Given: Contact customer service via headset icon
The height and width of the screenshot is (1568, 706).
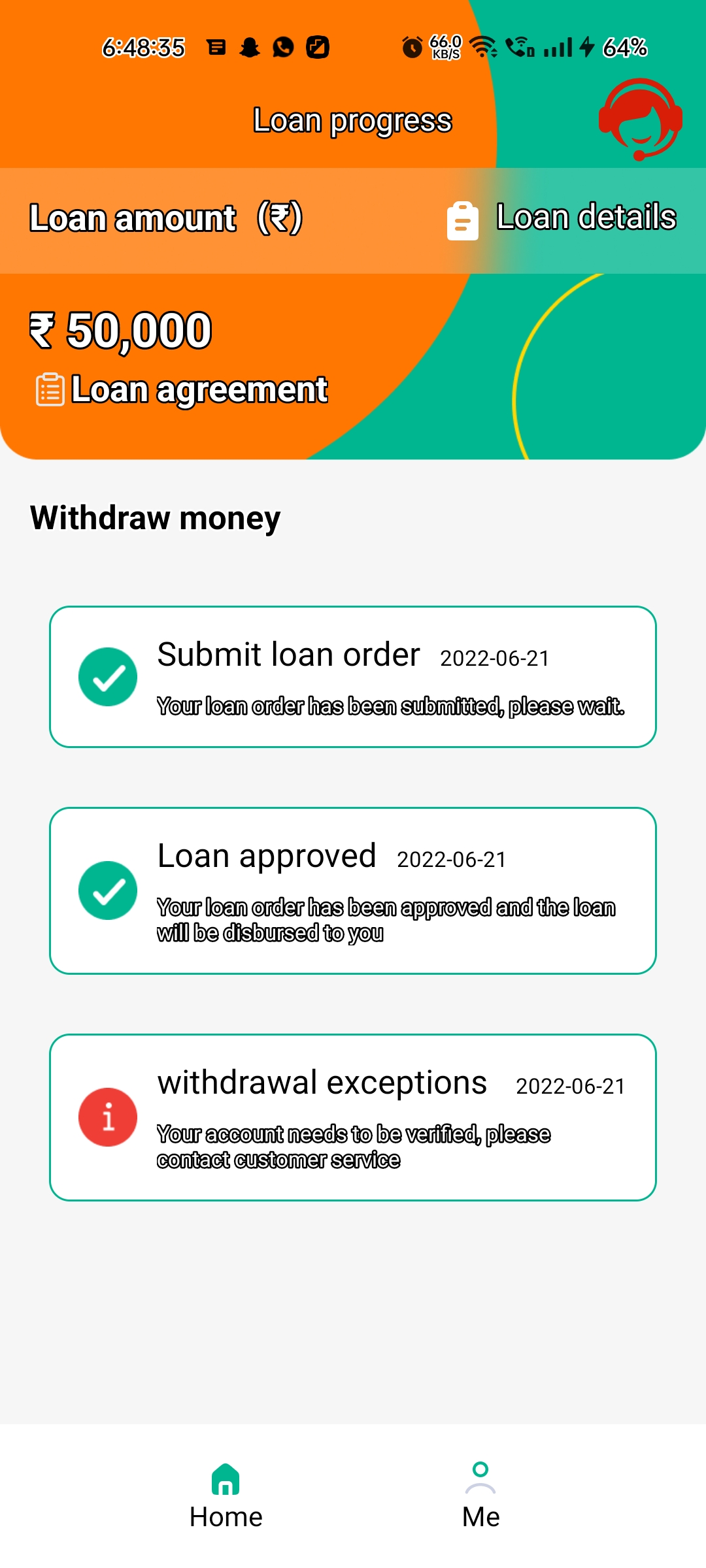Looking at the screenshot, I should click(640, 119).
